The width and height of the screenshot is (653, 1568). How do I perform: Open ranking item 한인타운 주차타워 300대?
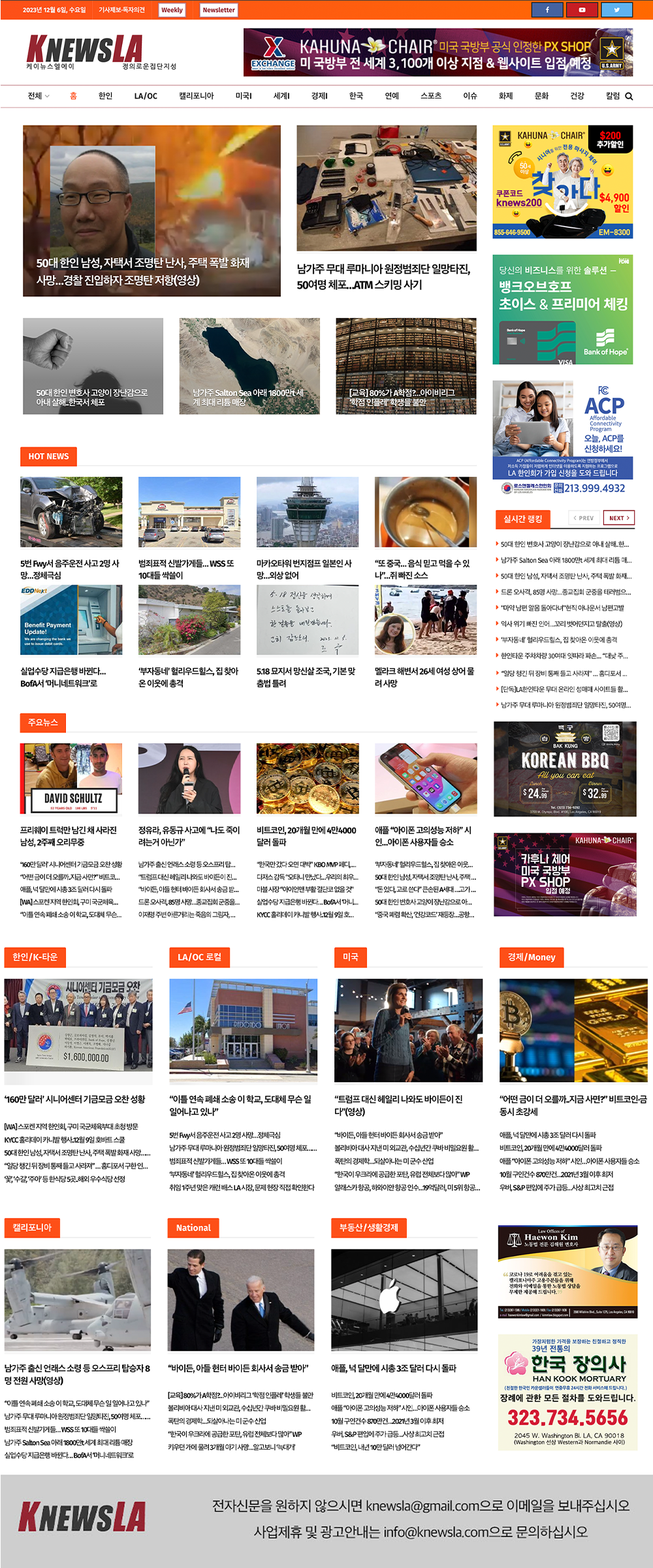click(564, 656)
